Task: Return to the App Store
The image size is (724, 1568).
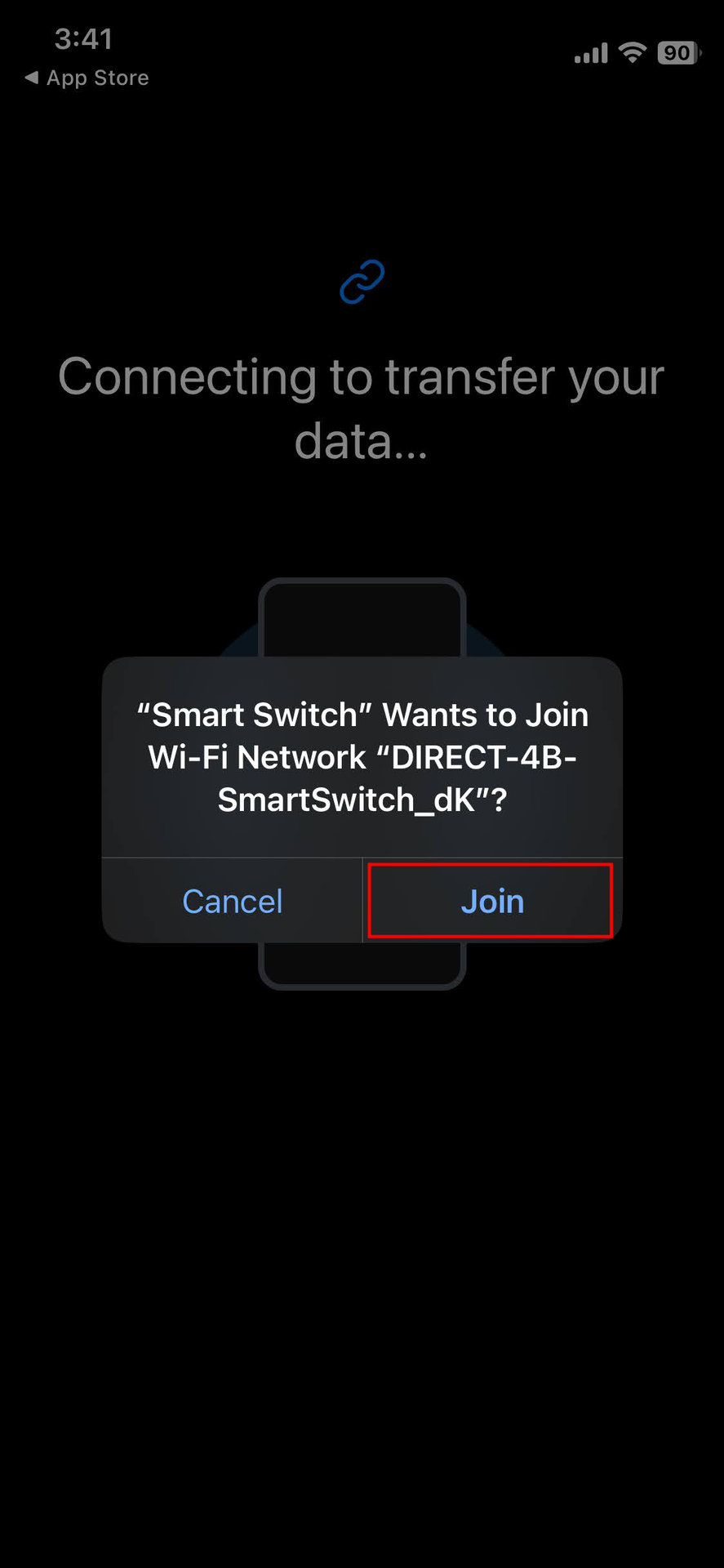Action: [x=87, y=78]
